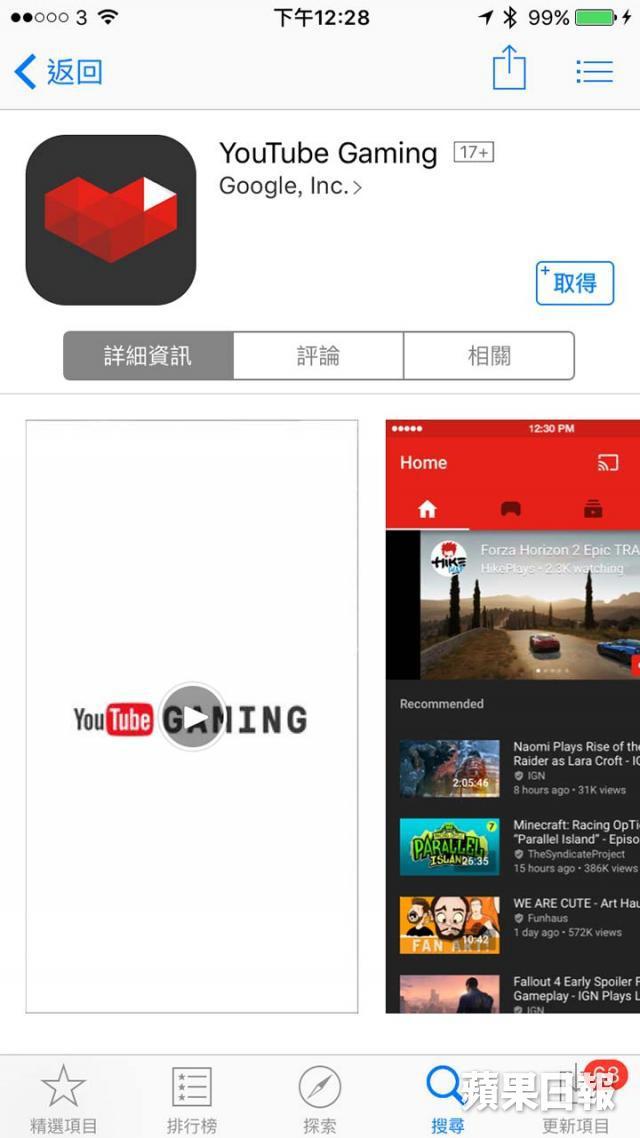Open the 搜尋 tab
The image size is (640, 1138).
pos(447,1098)
